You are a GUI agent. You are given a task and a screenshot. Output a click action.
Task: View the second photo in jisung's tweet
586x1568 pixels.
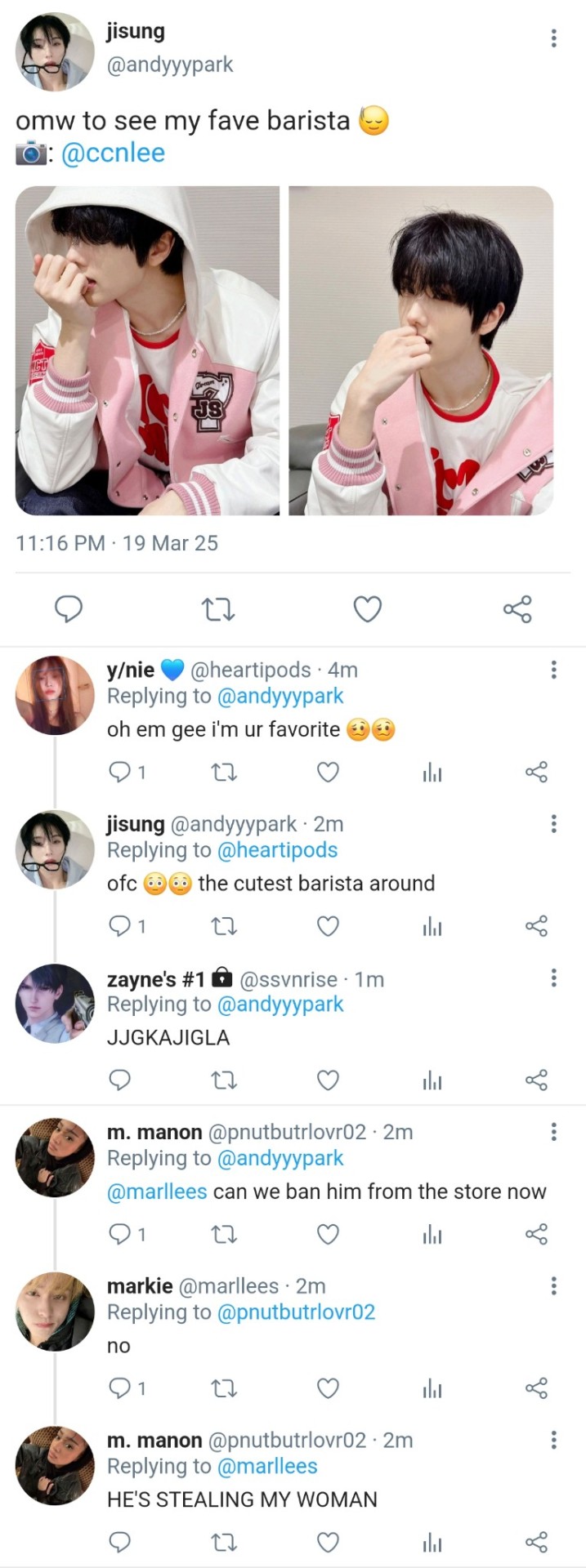pyautogui.click(x=421, y=350)
